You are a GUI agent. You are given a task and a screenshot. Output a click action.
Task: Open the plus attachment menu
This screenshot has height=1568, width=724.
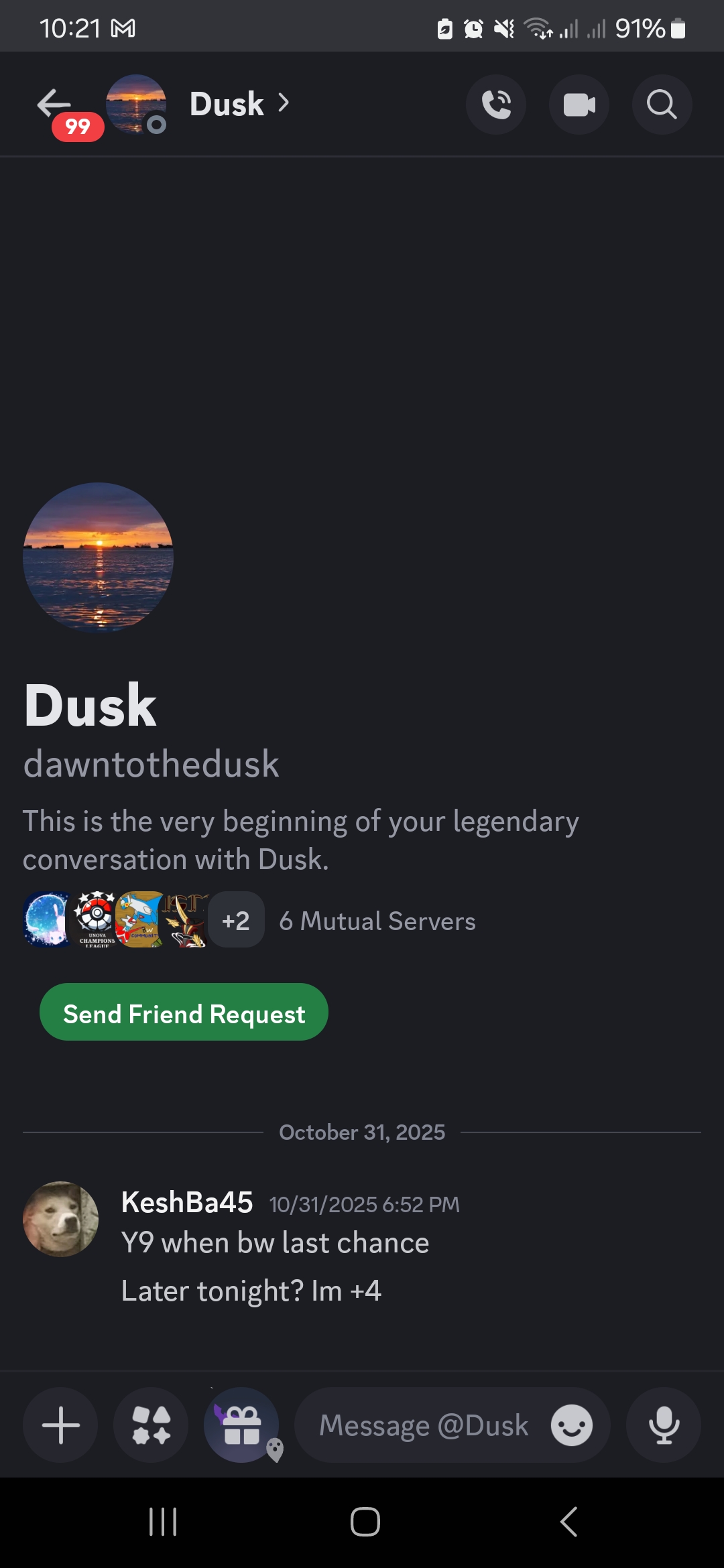click(x=60, y=1425)
